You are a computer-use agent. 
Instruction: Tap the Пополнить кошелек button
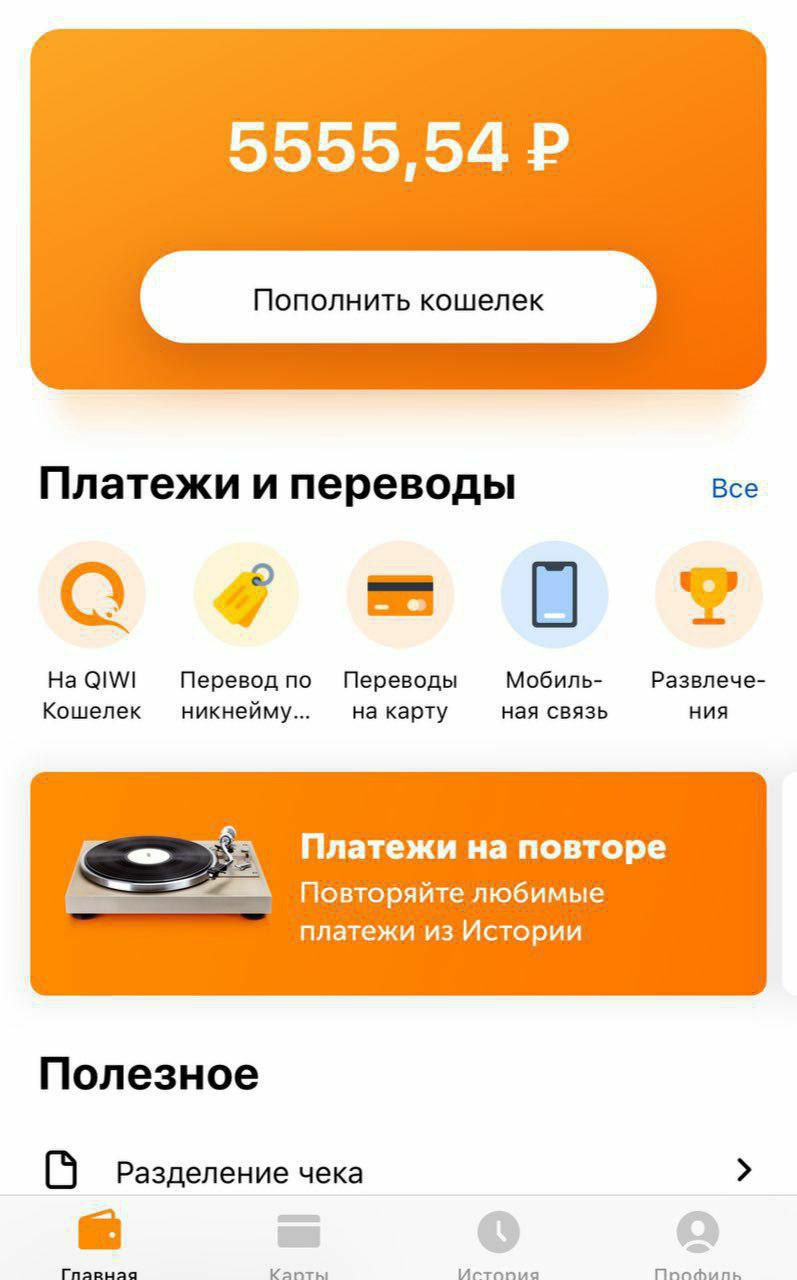pyautogui.click(x=398, y=298)
